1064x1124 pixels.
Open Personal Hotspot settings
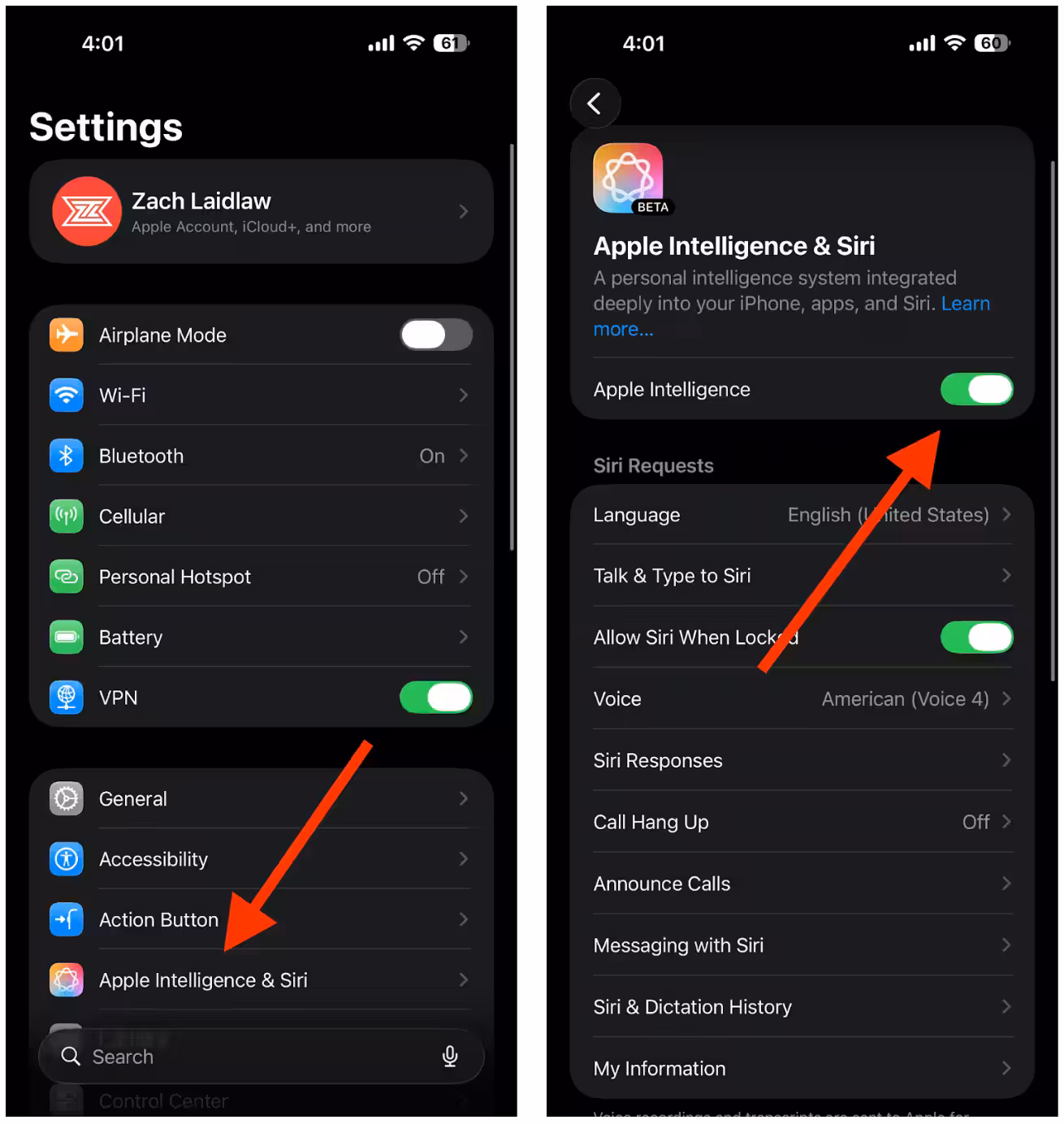tap(260, 577)
